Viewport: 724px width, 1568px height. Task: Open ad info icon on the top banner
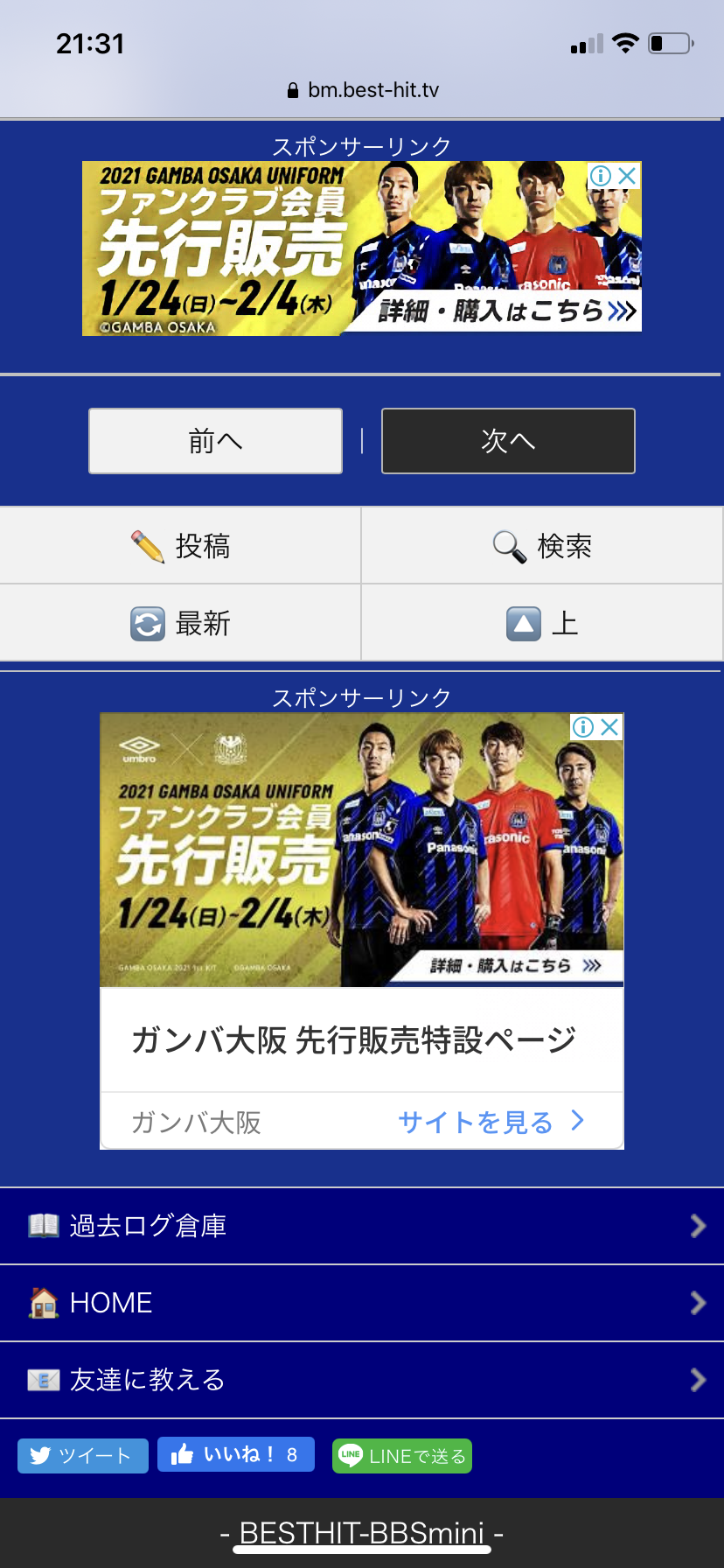tap(601, 176)
